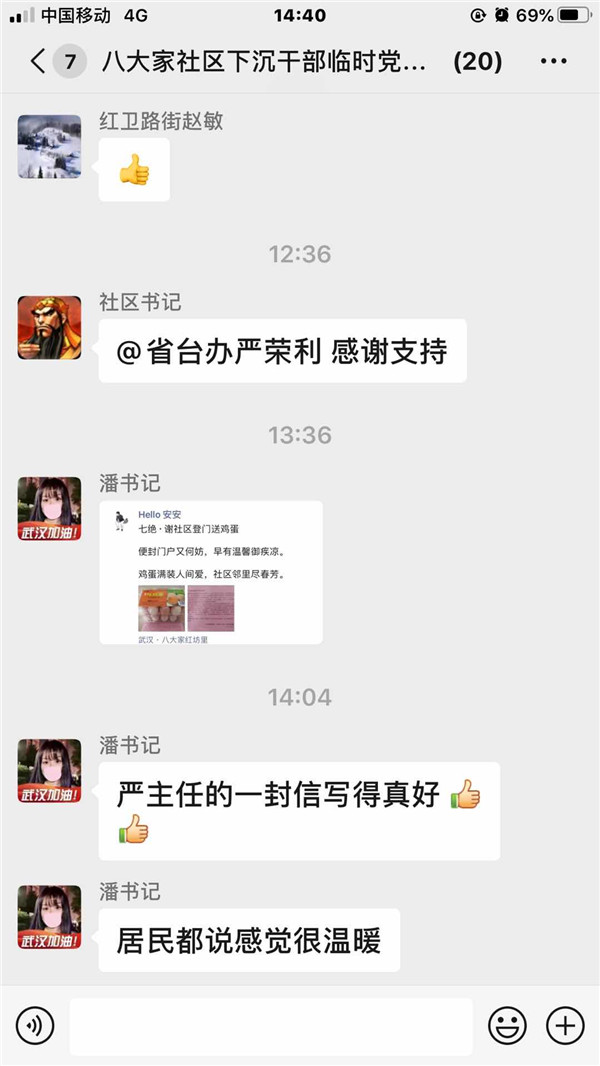Open 红卫路街赵敏's profile avatar

(x=49, y=146)
